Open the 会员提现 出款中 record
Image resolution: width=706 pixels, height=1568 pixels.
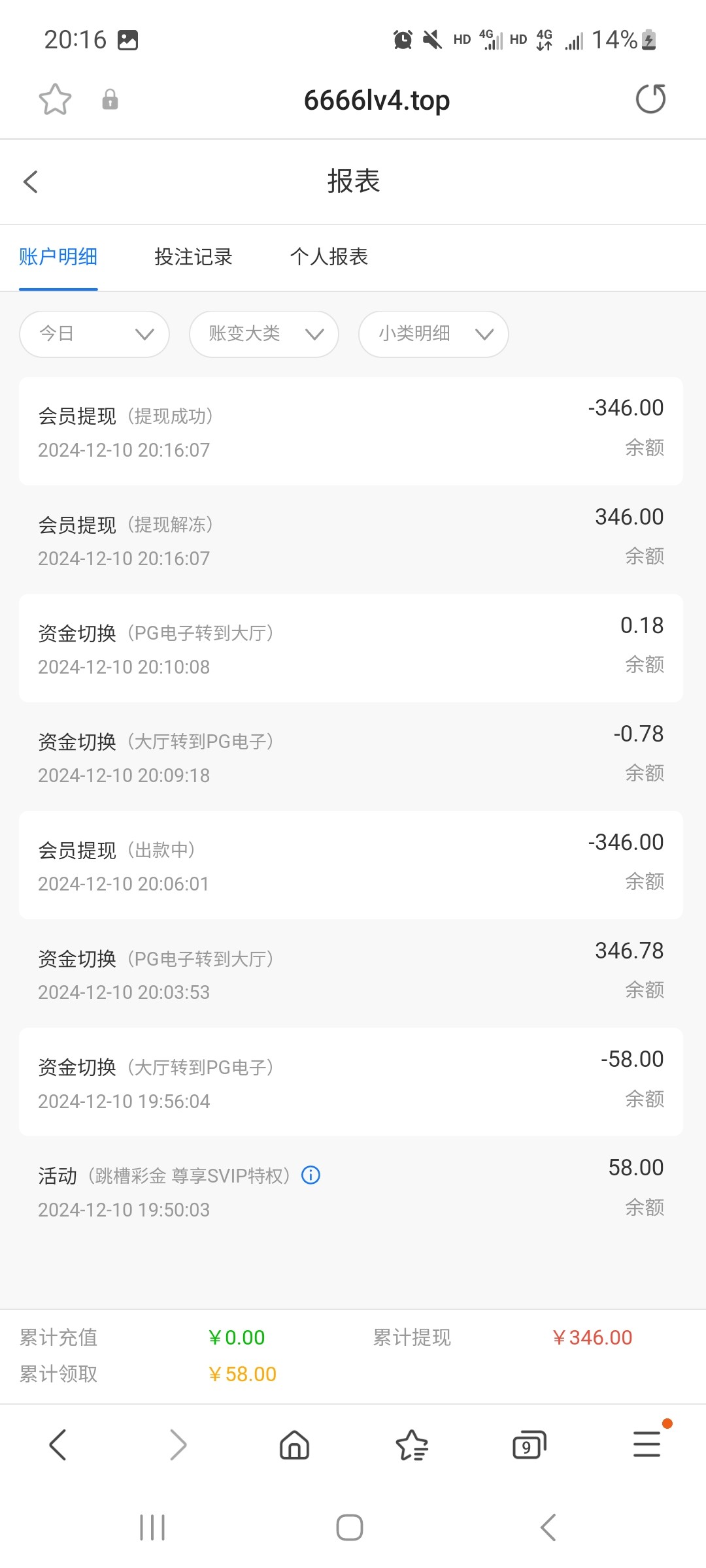tap(351, 865)
